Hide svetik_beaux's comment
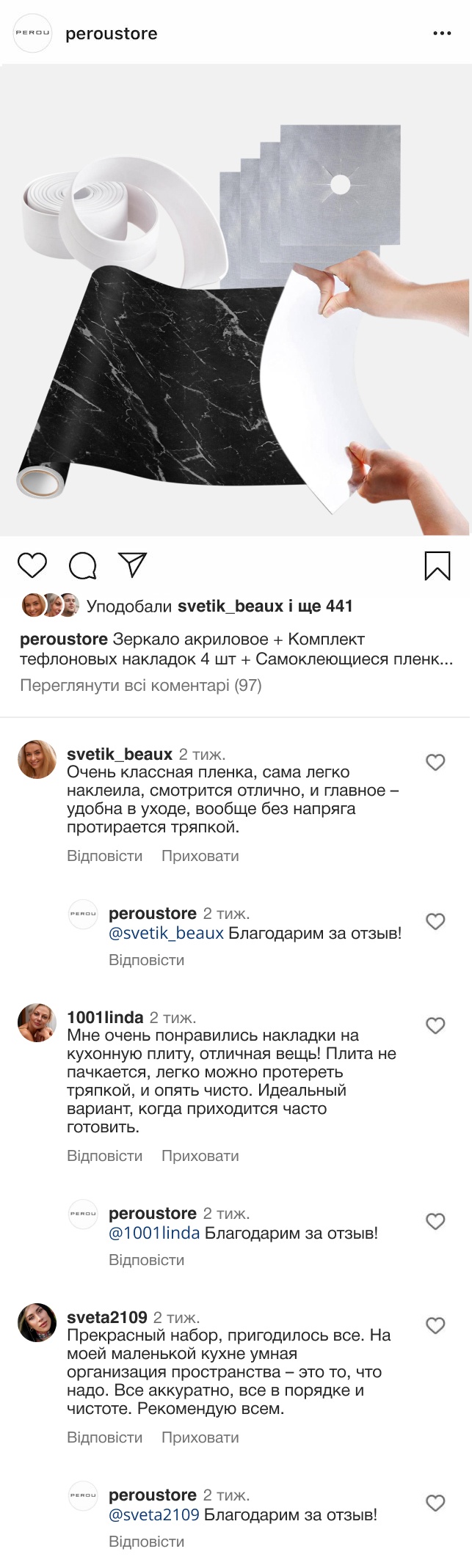Image resolution: width=472 pixels, height=1568 pixels. 200,856
